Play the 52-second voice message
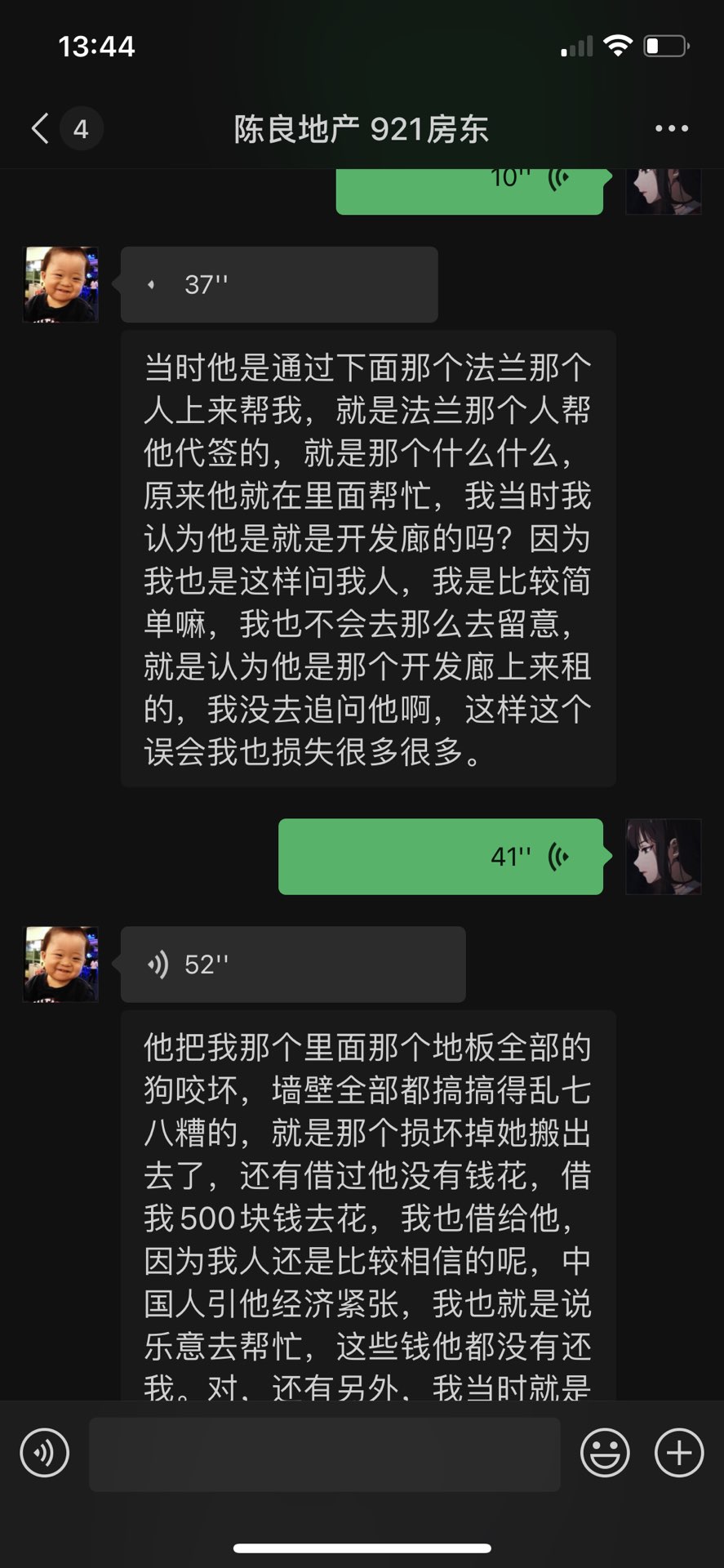This screenshot has height=1568, width=724. tap(292, 964)
